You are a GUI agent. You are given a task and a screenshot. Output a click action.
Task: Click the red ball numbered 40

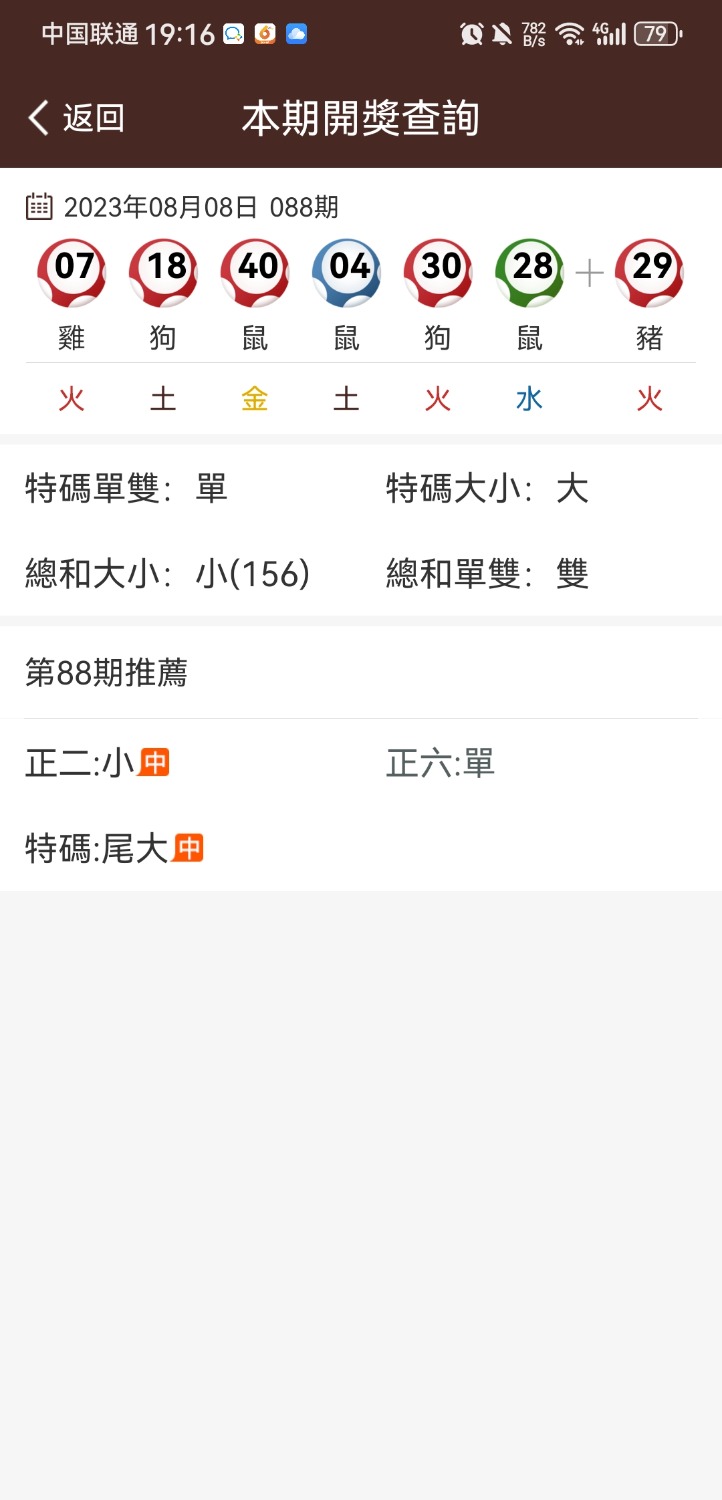pyautogui.click(x=254, y=268)
